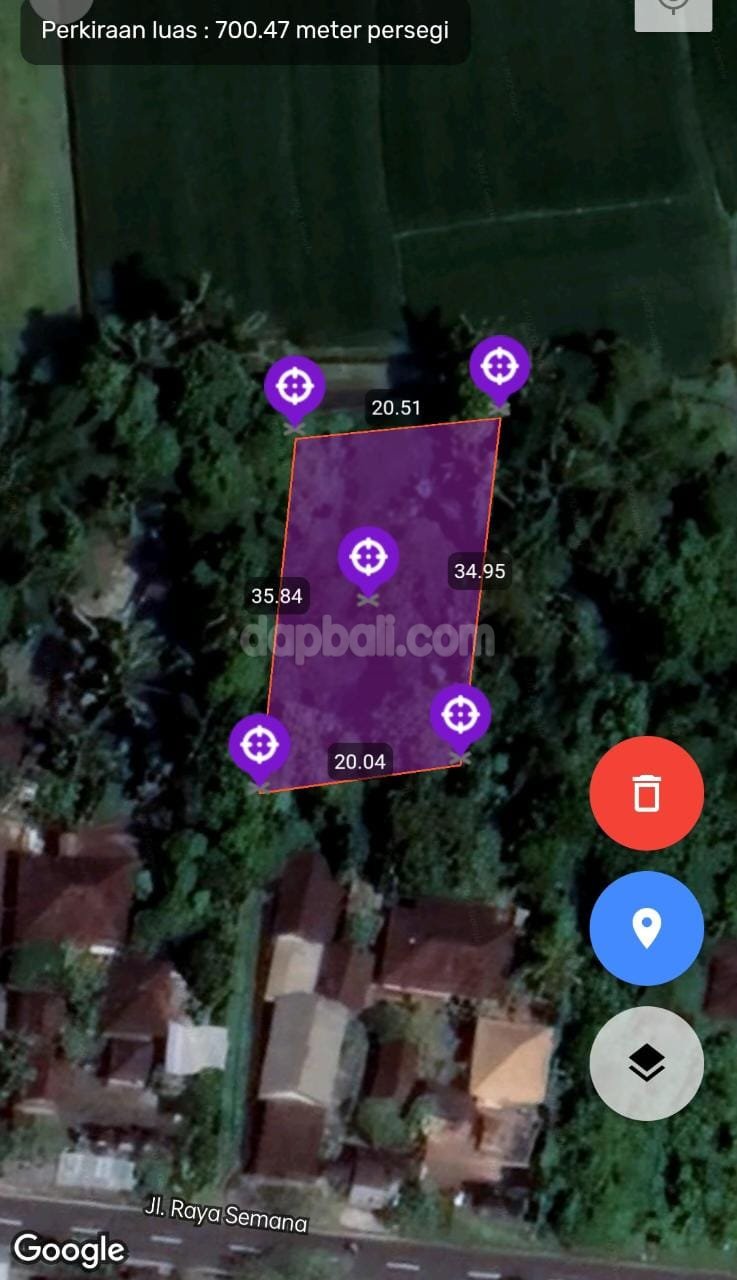
Task: Select the polygon's northeast corner marker
Action: pyautogui.click(x=499, y=367)
